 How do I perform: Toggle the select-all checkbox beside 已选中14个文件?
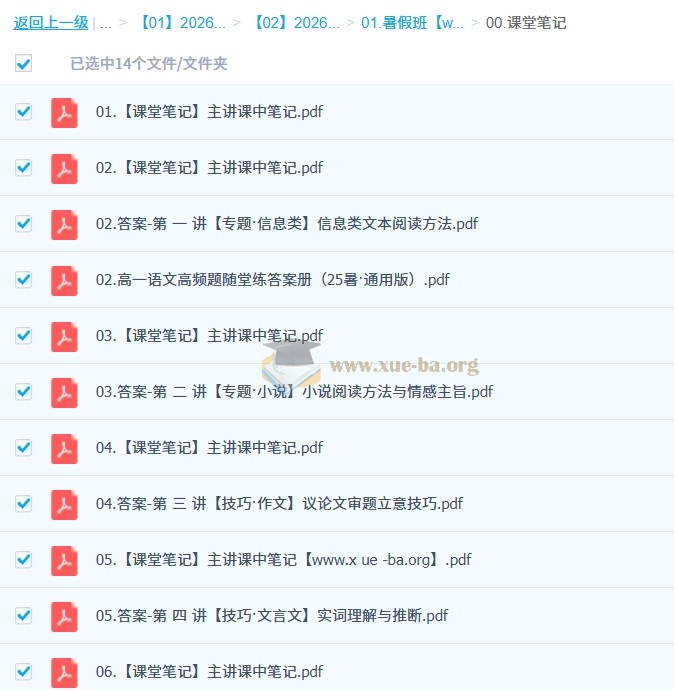click(x=24, y=64)
